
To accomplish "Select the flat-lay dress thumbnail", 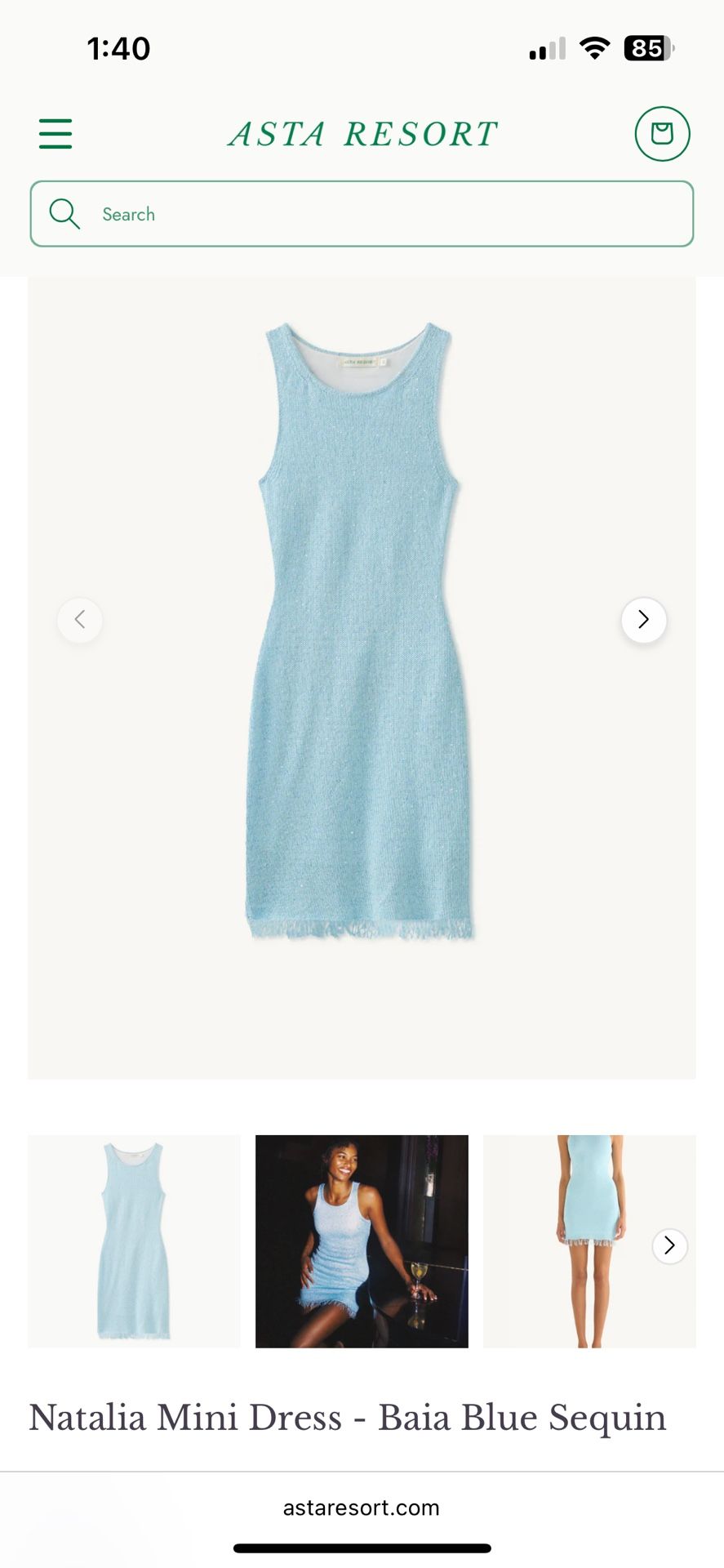I will [x=134, y=1241].
